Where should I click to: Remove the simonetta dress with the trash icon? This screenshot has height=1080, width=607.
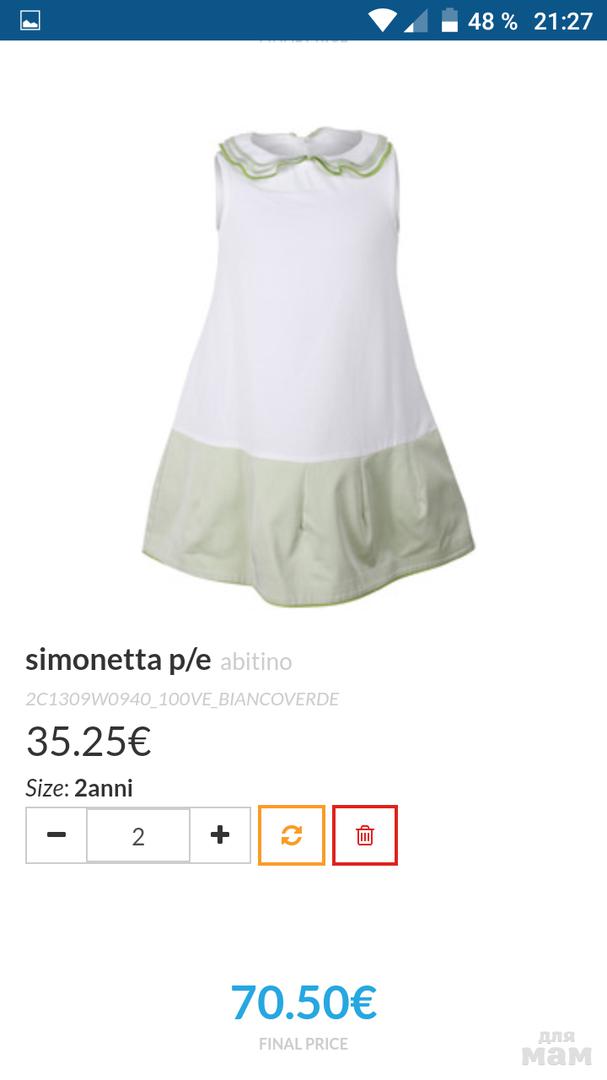click(x=365, y=835)
